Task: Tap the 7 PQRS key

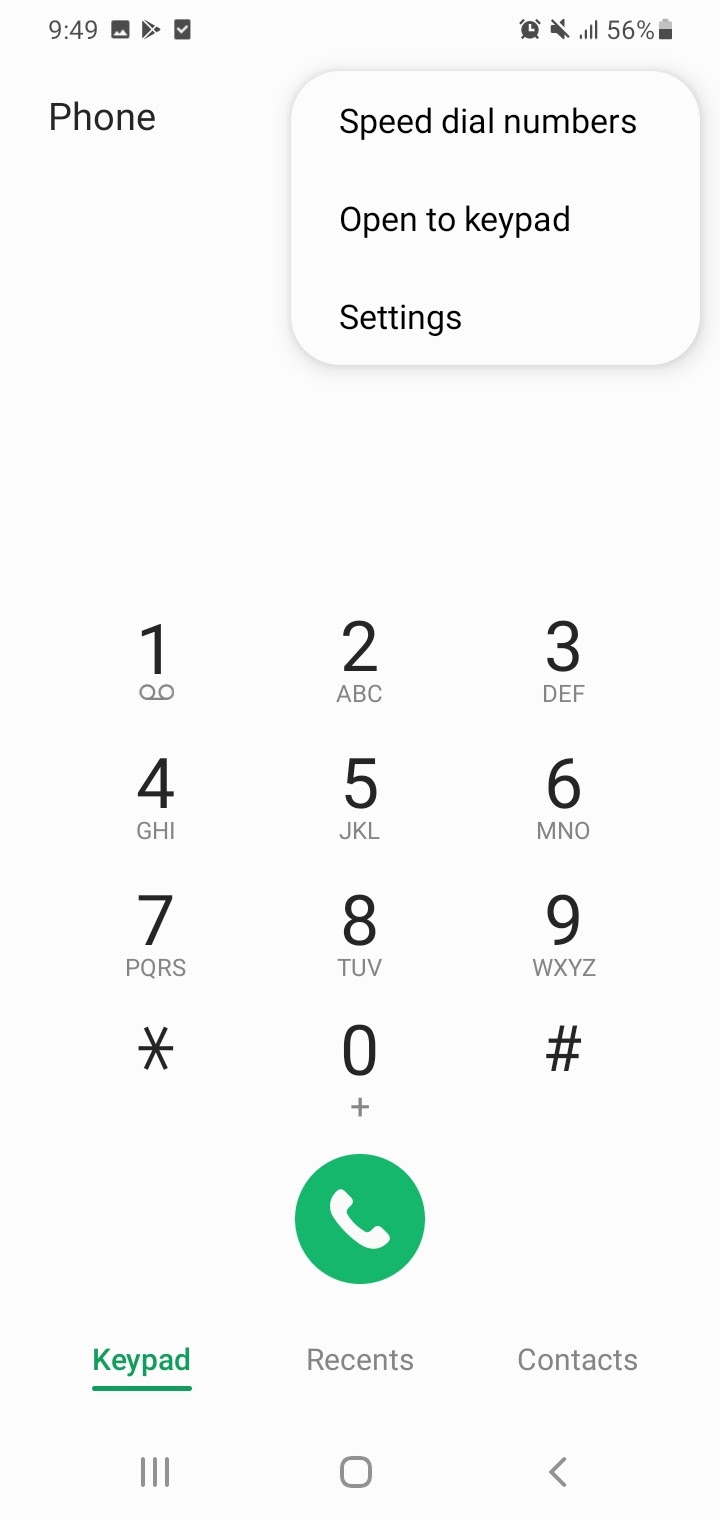Action: click(x=156, y=935)
